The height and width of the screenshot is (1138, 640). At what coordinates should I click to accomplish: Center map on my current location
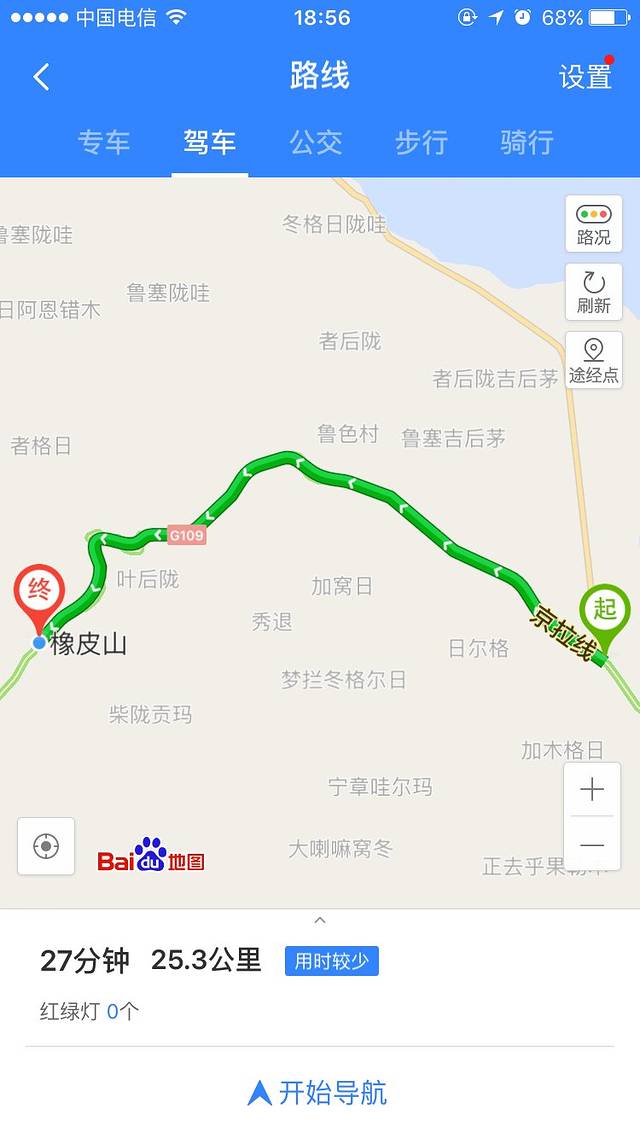click(x=46, y=846)
